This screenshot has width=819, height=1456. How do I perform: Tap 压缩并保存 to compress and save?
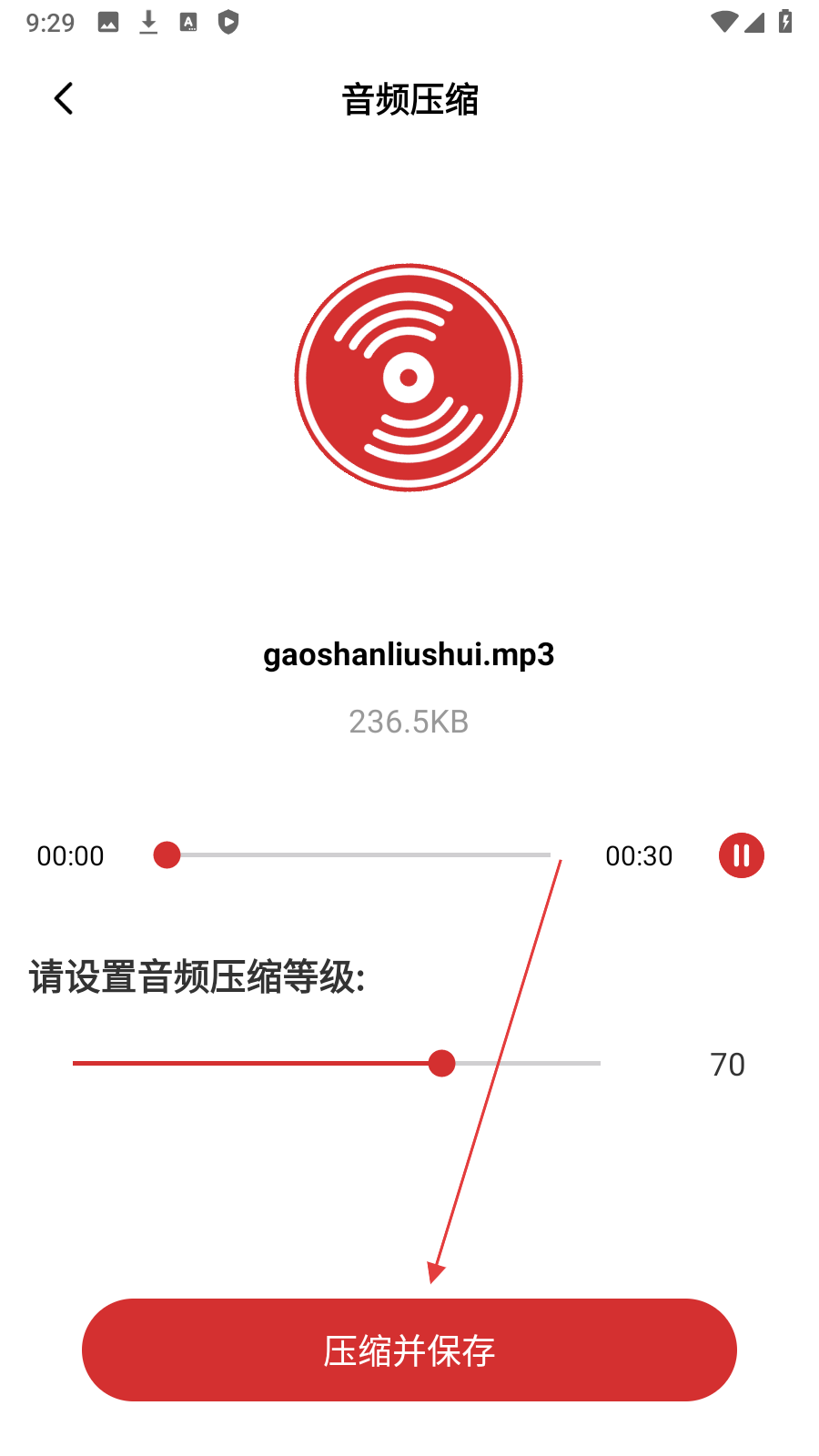coord(409,1350)
